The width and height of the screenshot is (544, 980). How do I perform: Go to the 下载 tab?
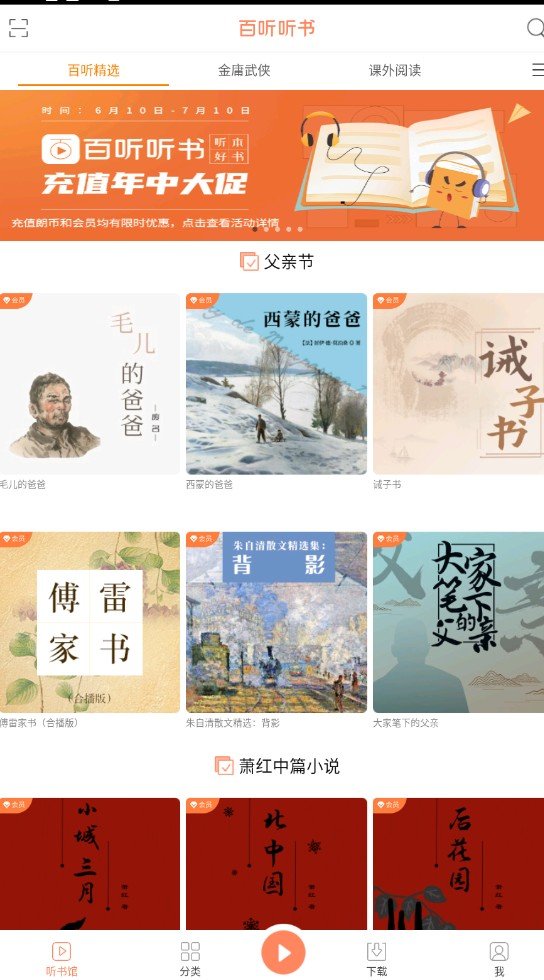tap(376, 959)
